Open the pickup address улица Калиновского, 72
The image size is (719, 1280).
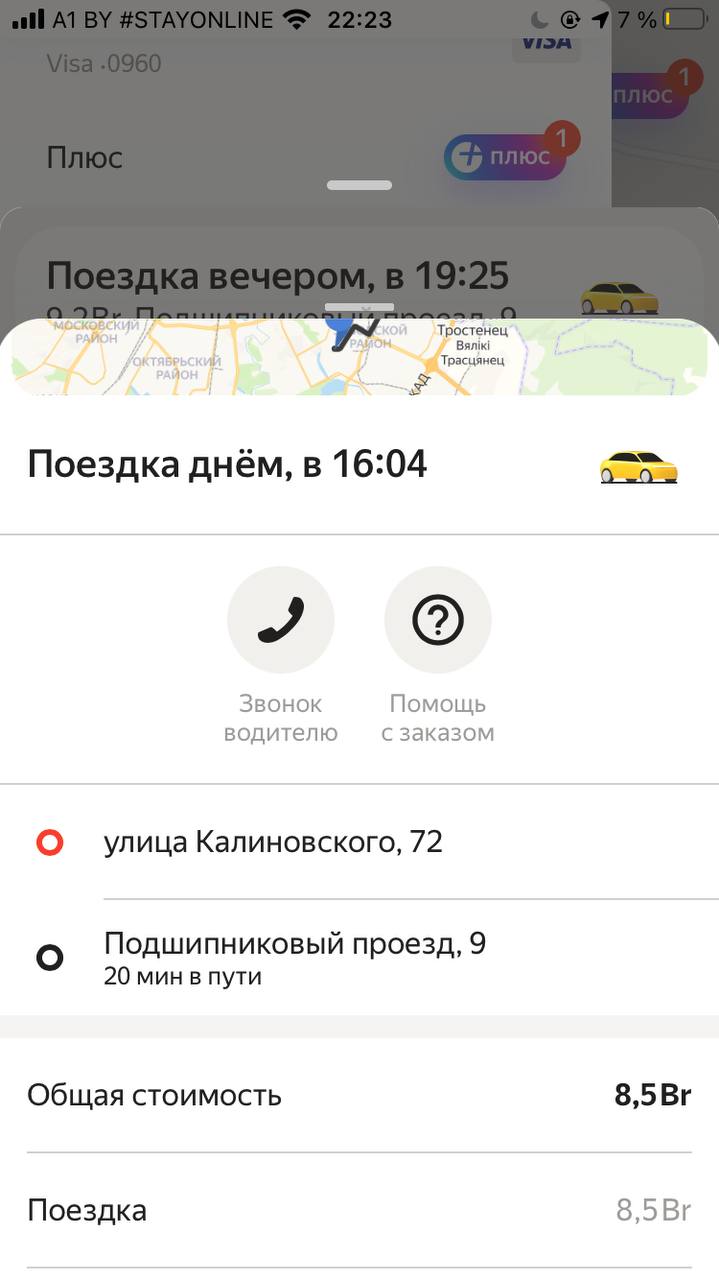(x=359, y=843)
